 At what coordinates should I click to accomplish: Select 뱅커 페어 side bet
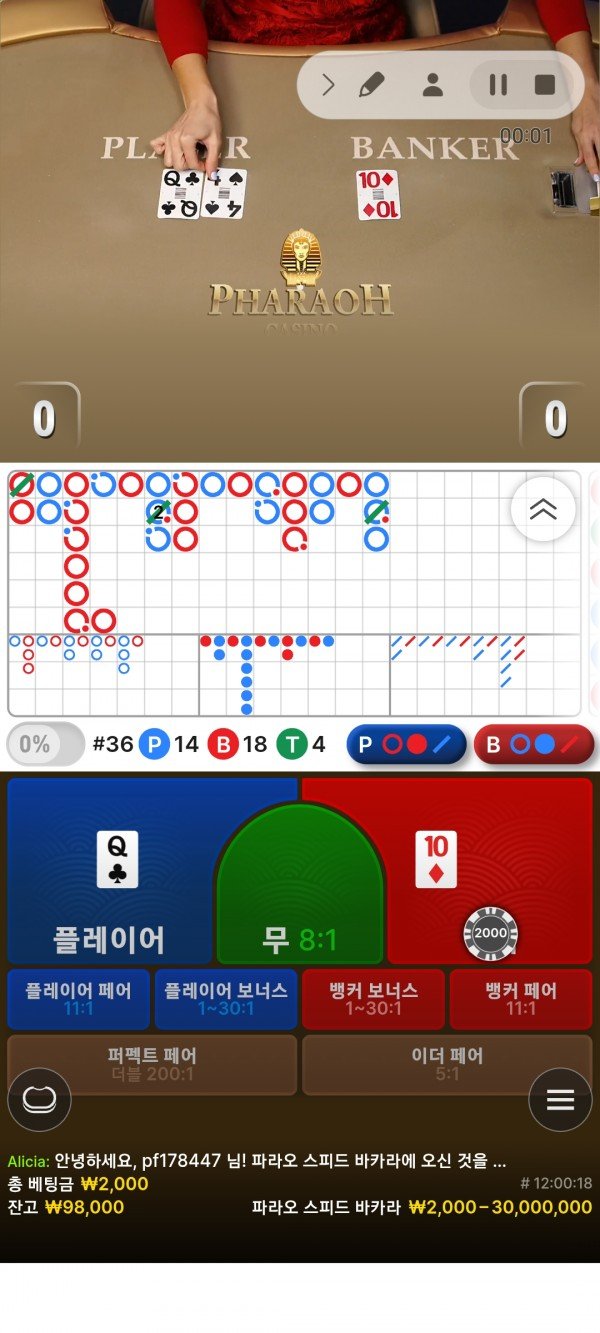pyautogui.click(x=520, y=999)
